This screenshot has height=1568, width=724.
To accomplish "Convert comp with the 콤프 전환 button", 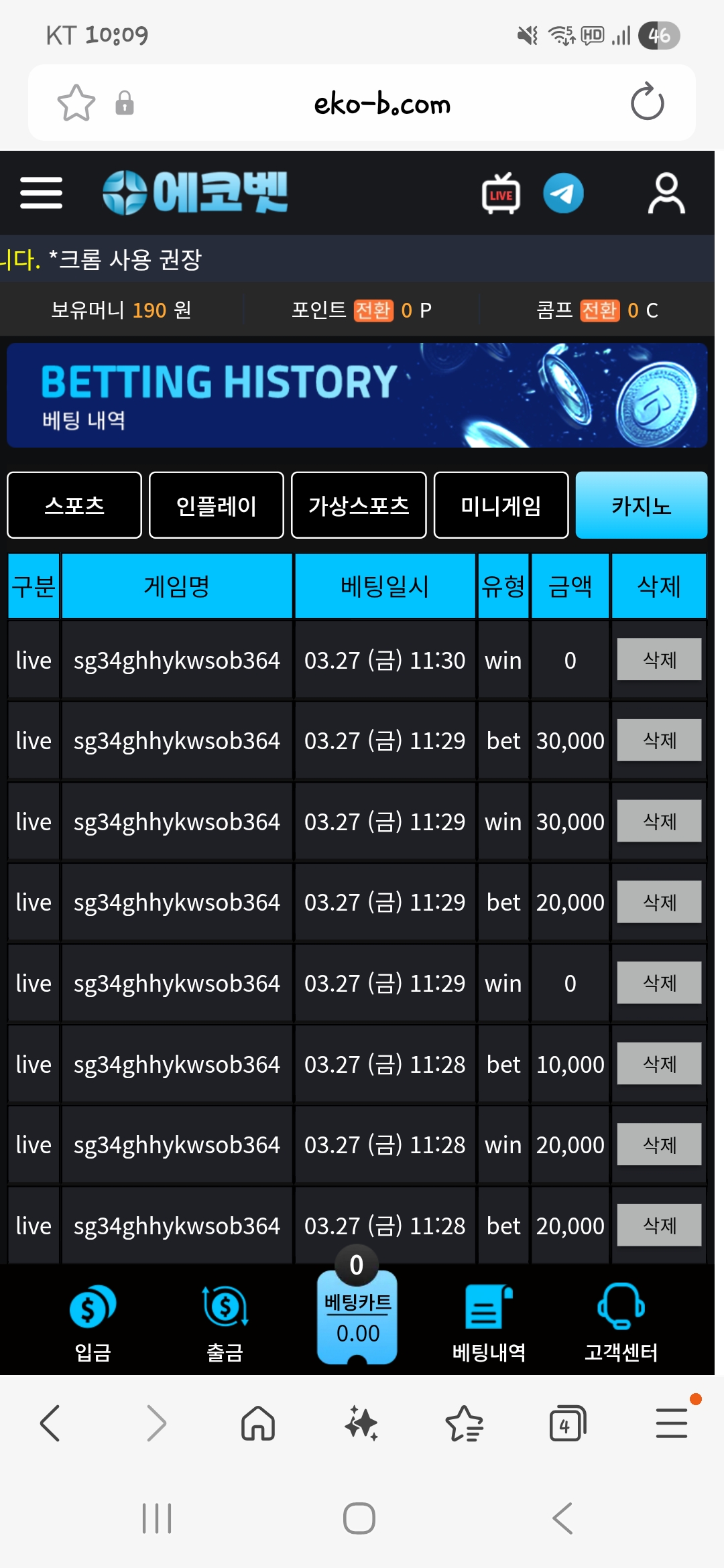I will click(x=599, y=310).
